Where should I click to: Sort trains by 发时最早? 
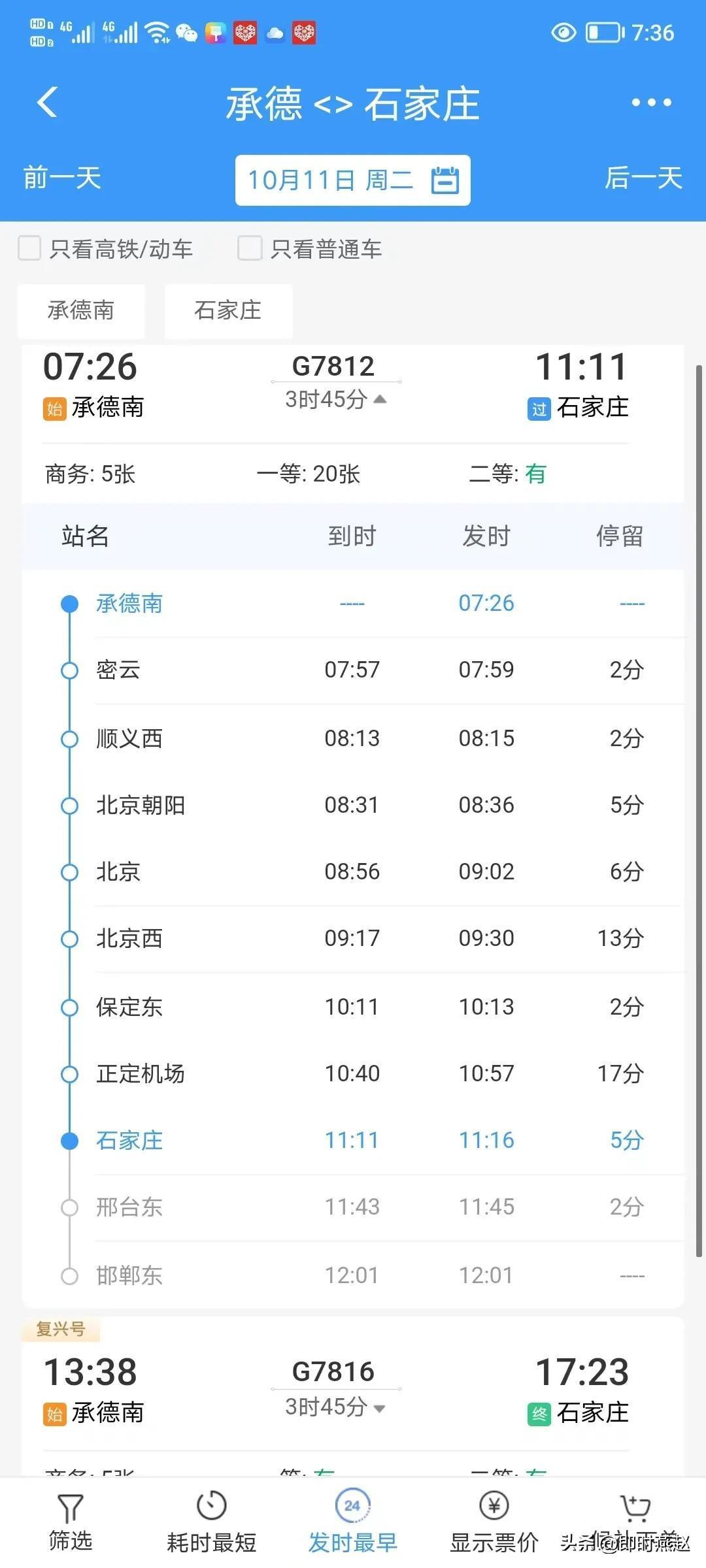pos(352,1522)
